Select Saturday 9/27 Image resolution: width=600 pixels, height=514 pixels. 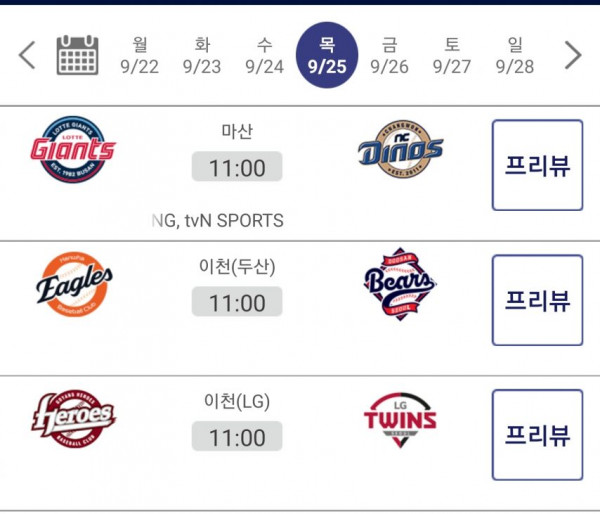tap(452, 55)
